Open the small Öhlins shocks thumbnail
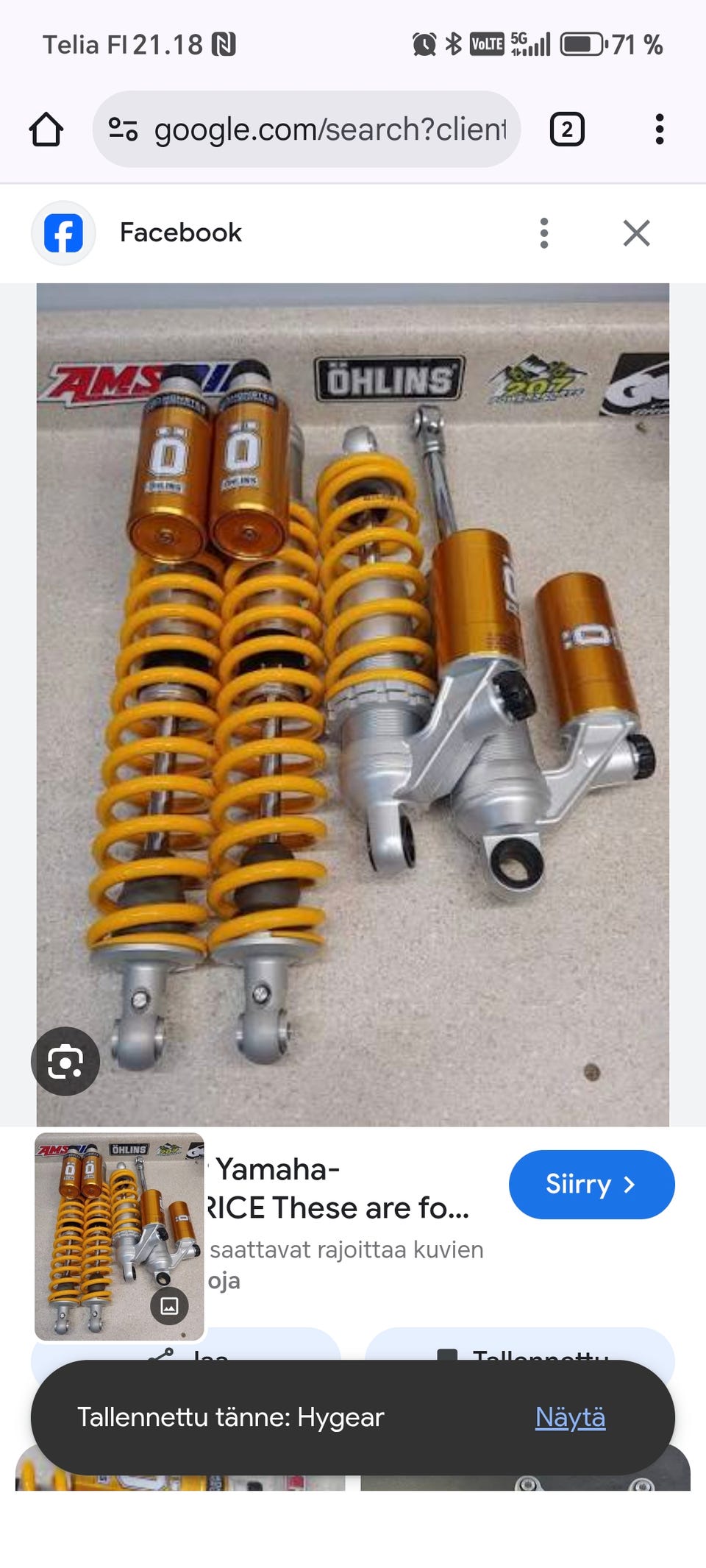The image size is (706, 1568). (119, 1236)
